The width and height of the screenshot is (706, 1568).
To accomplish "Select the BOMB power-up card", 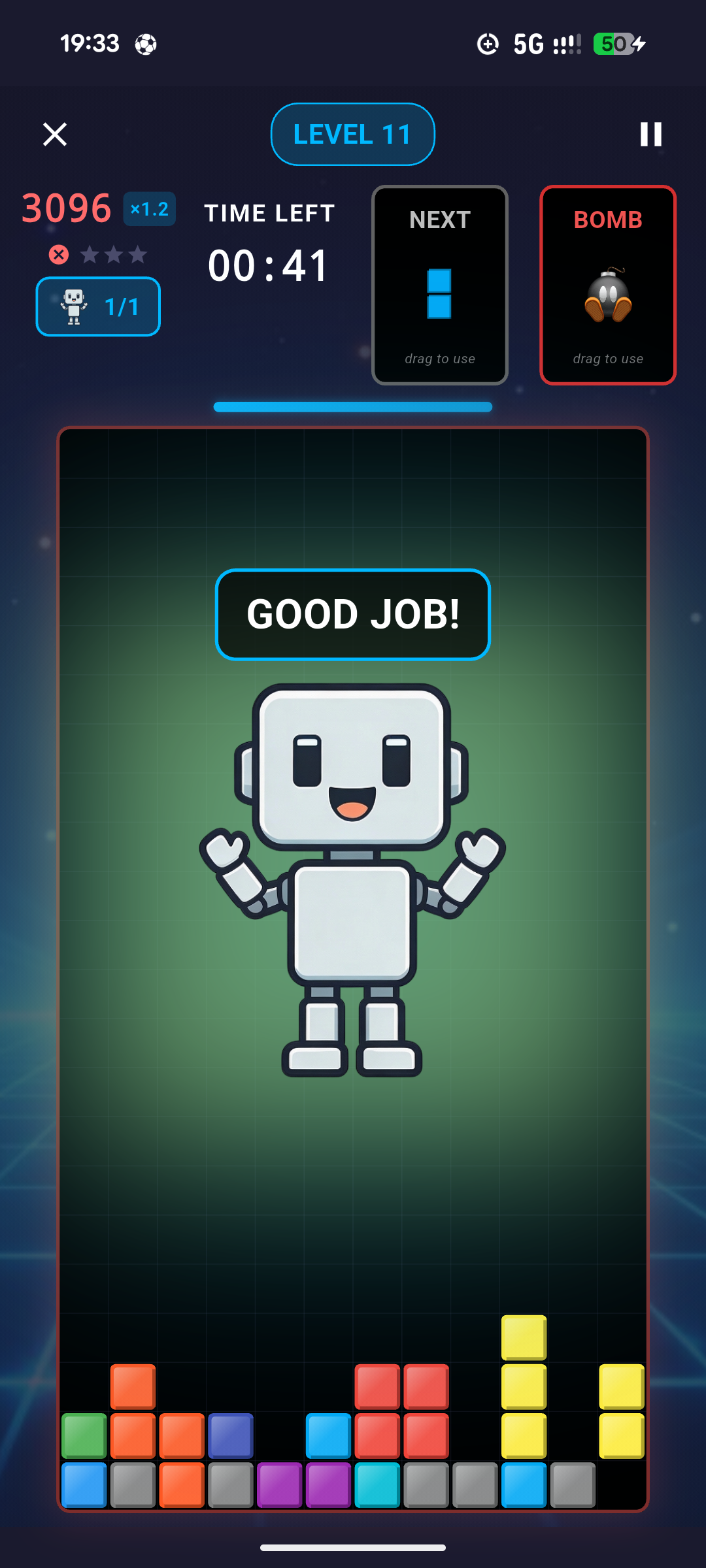I will [608, 286].
